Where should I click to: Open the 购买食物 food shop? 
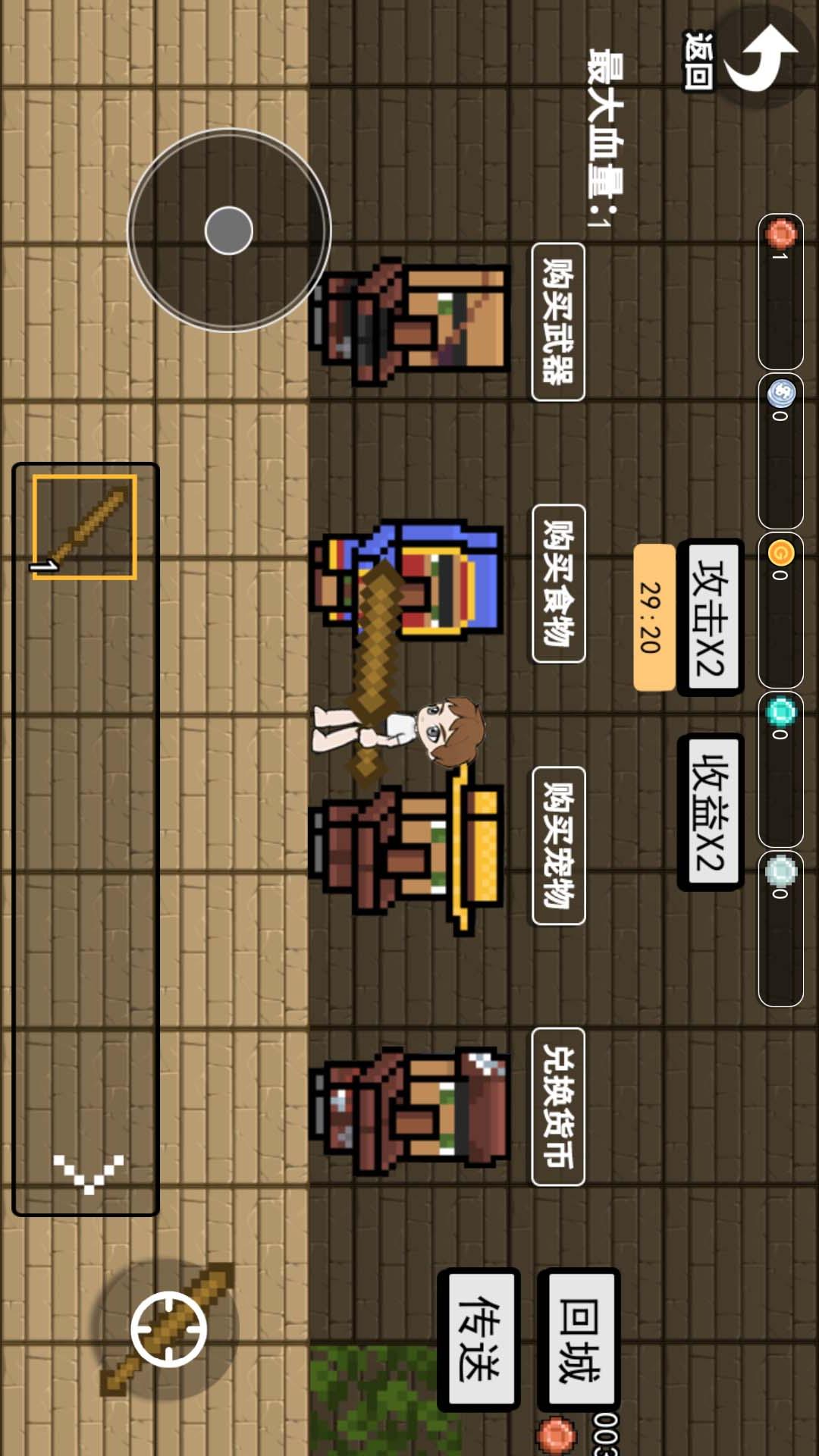pyautogui.click(x=558, y=583)
